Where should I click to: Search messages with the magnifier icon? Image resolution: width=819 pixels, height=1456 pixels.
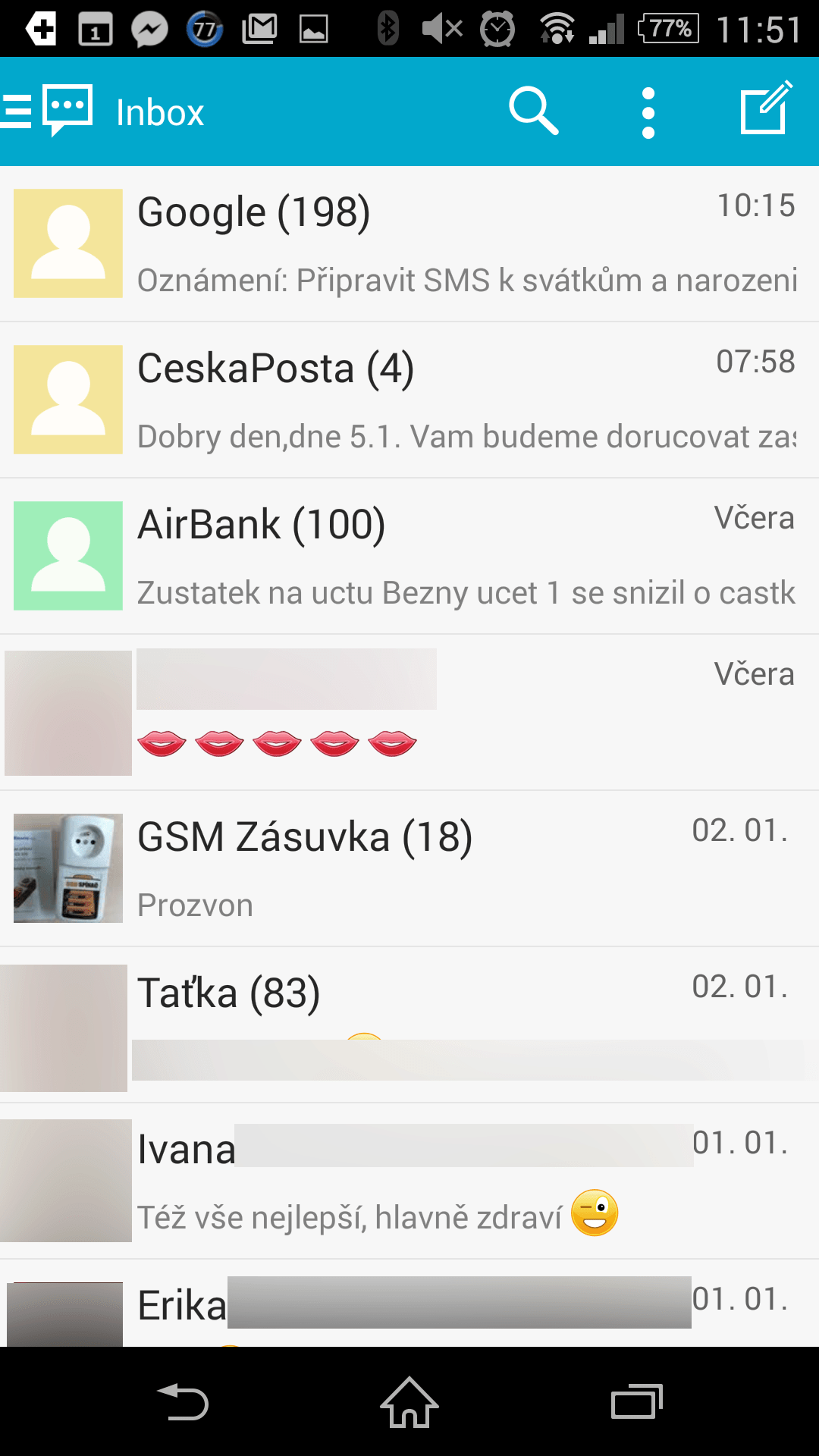tap(534, 111)
